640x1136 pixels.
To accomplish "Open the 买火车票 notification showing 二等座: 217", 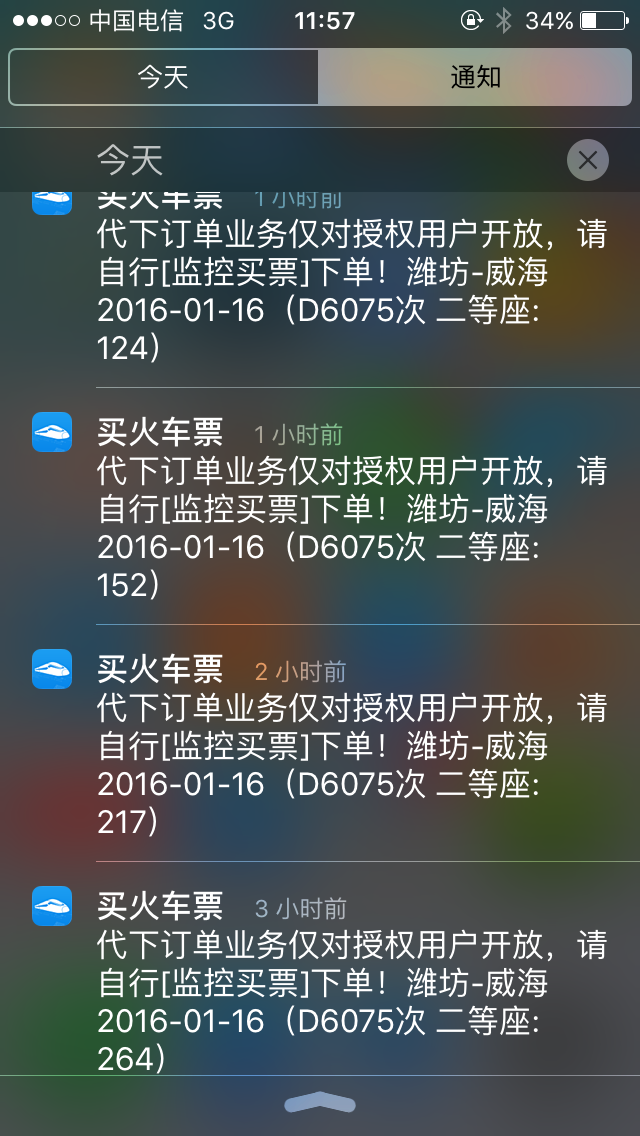I will 320,743.
